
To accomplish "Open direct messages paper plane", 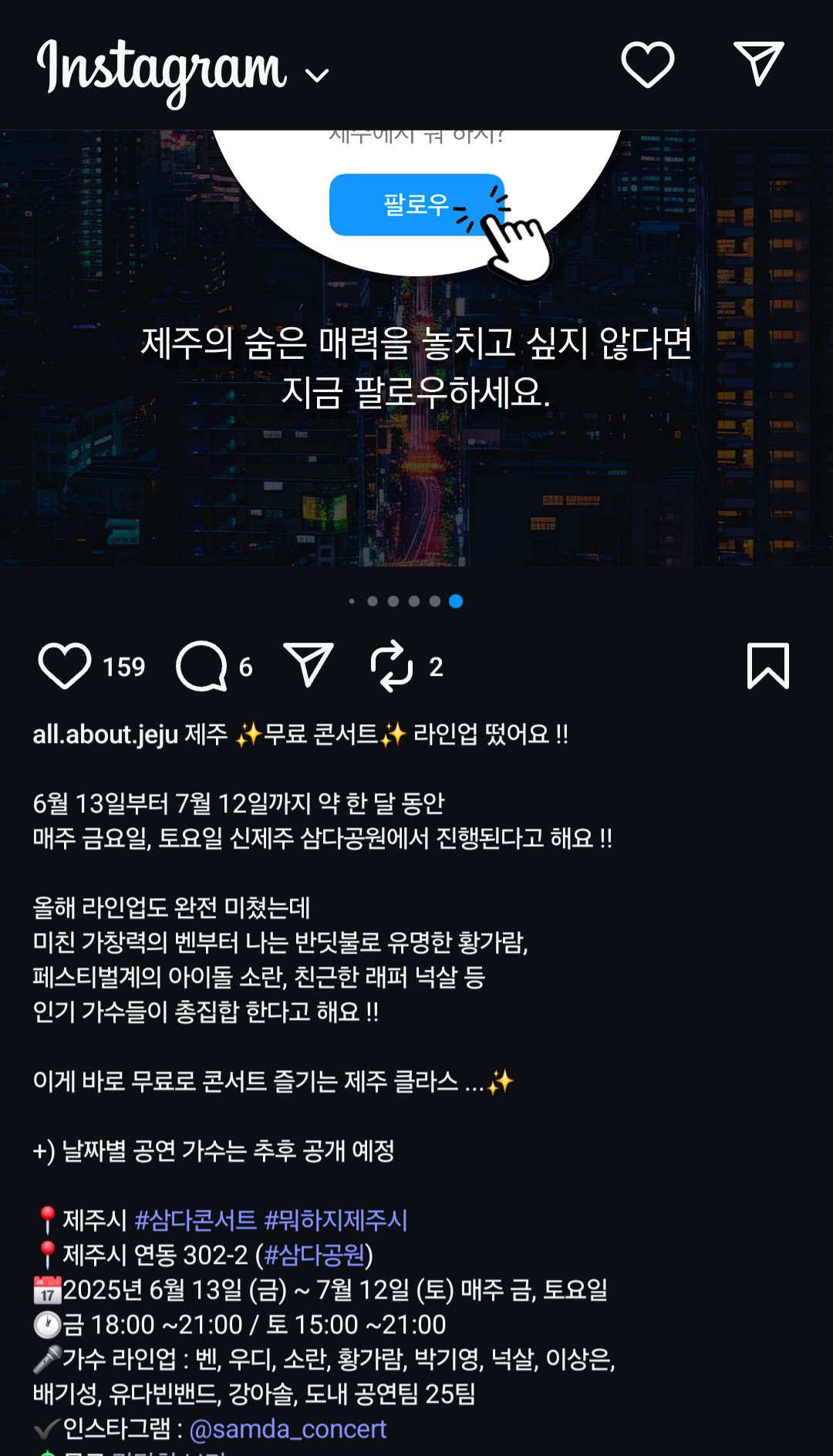I will click(x=759, y=64).
